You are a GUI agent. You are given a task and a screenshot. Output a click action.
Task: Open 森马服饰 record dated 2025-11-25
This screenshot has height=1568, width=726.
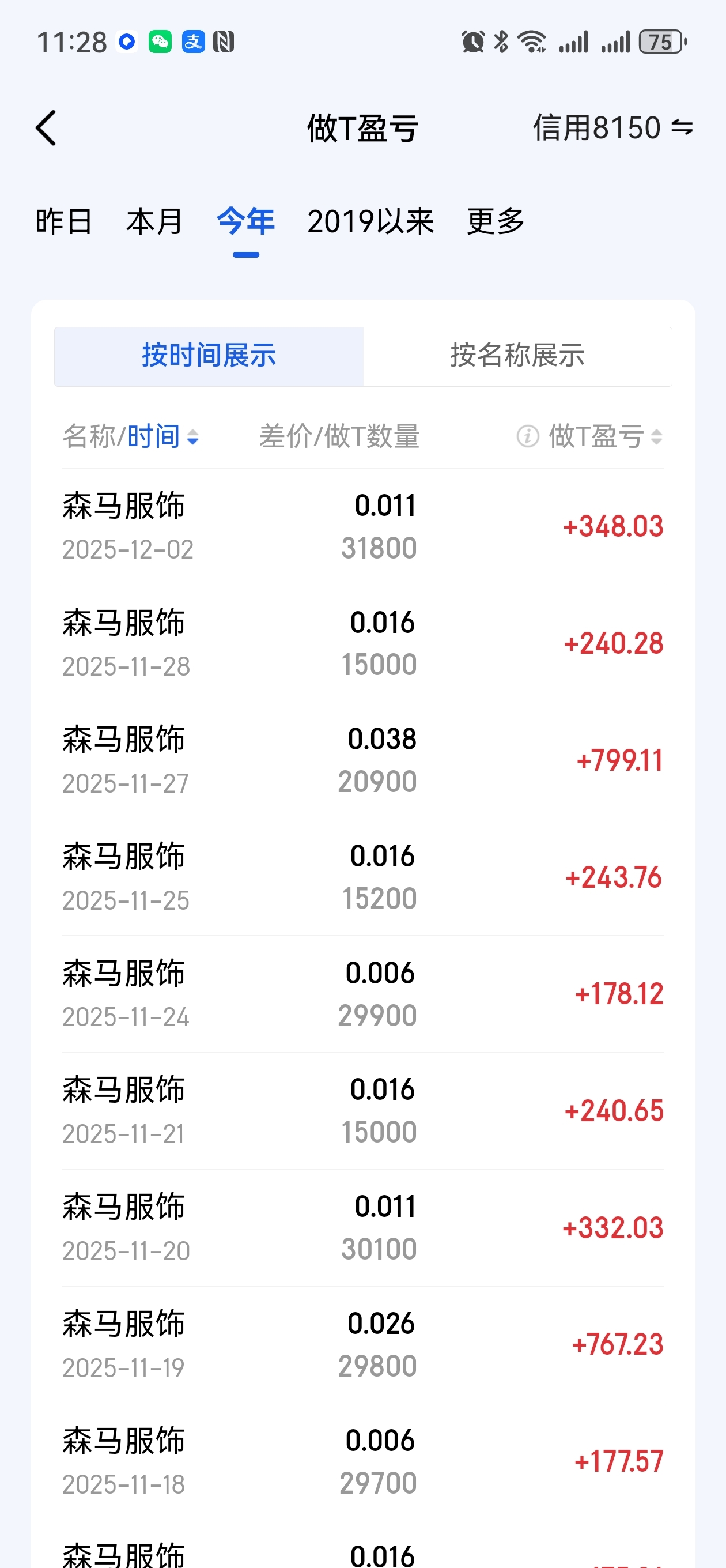362,877
